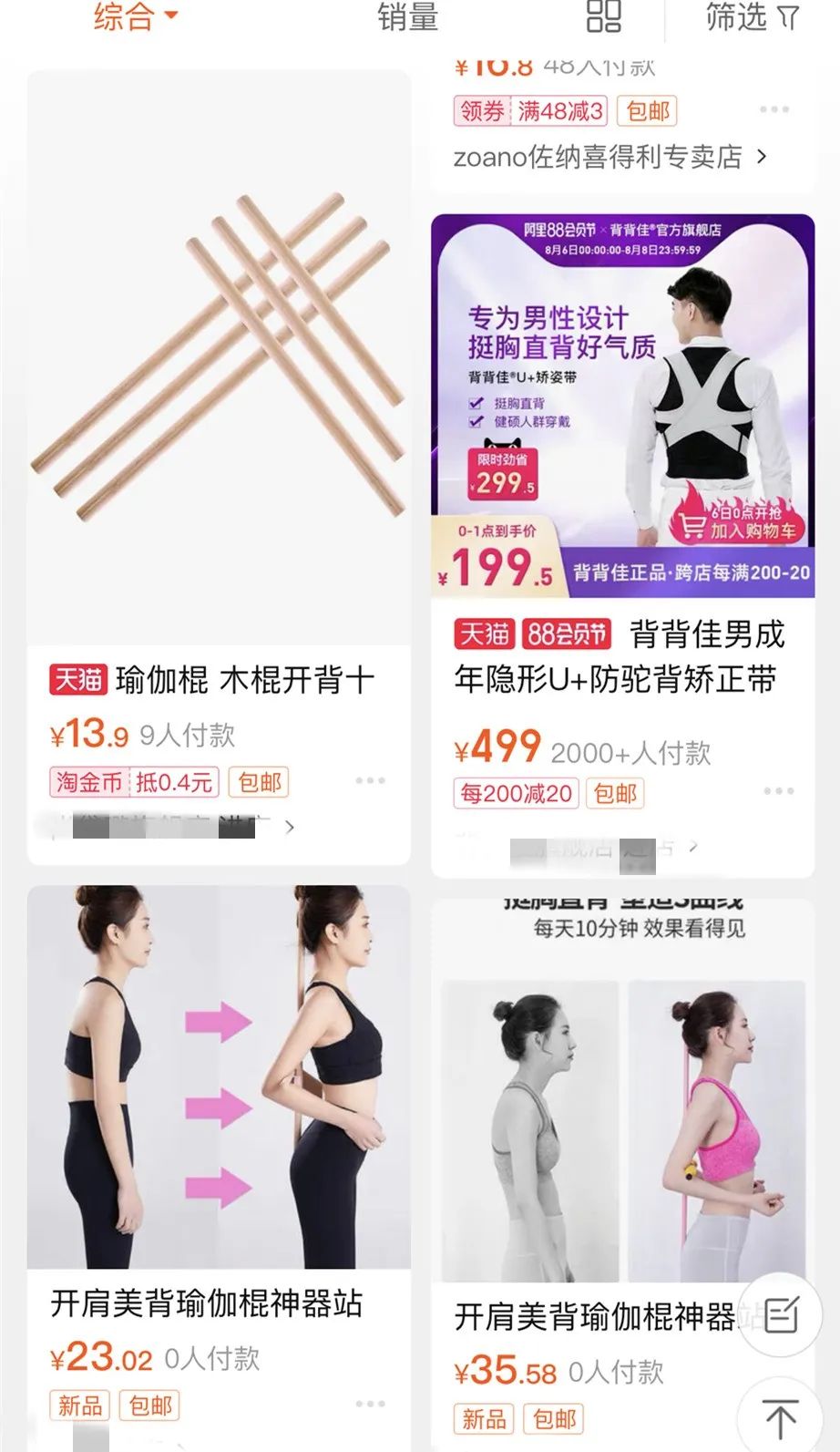Viewport: 840px width, 1452px height.
Task: Open the ¥23.02 开肩美背瑜伽棍 product
Action: point(219,1076)
